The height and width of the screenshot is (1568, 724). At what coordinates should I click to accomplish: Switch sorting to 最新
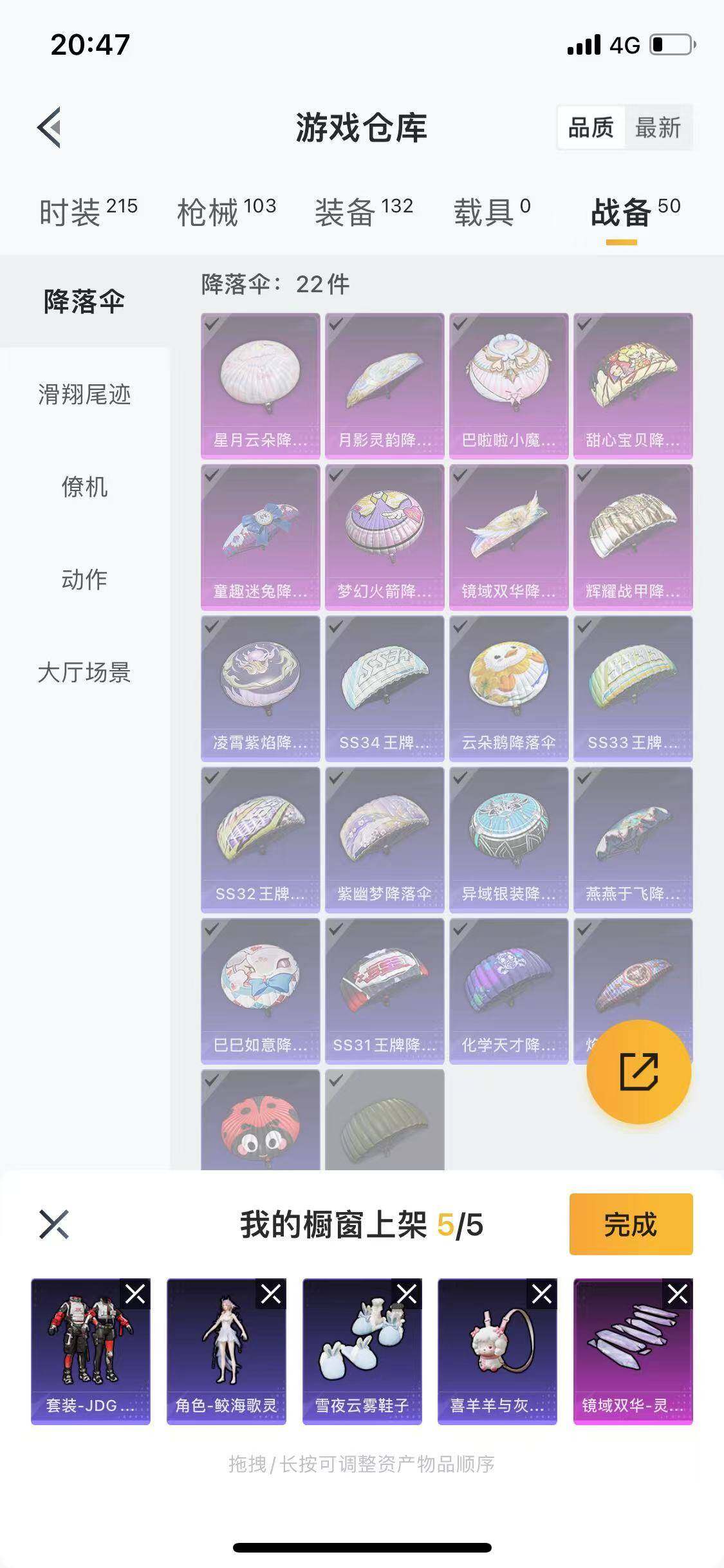point(658,128)
